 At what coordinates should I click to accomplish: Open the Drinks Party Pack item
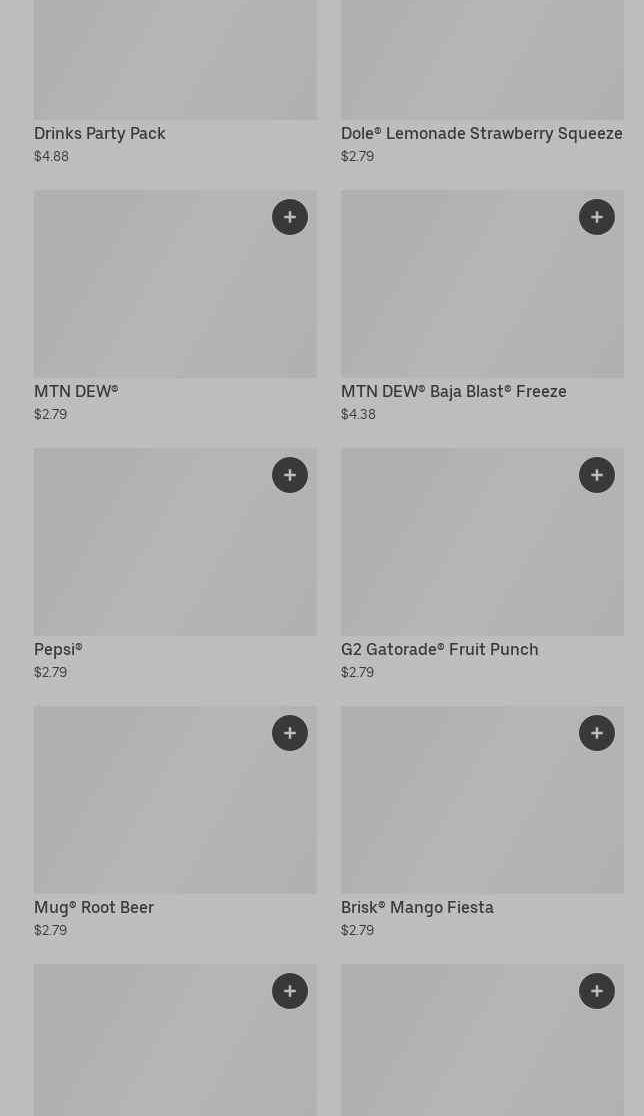point(175,83)
